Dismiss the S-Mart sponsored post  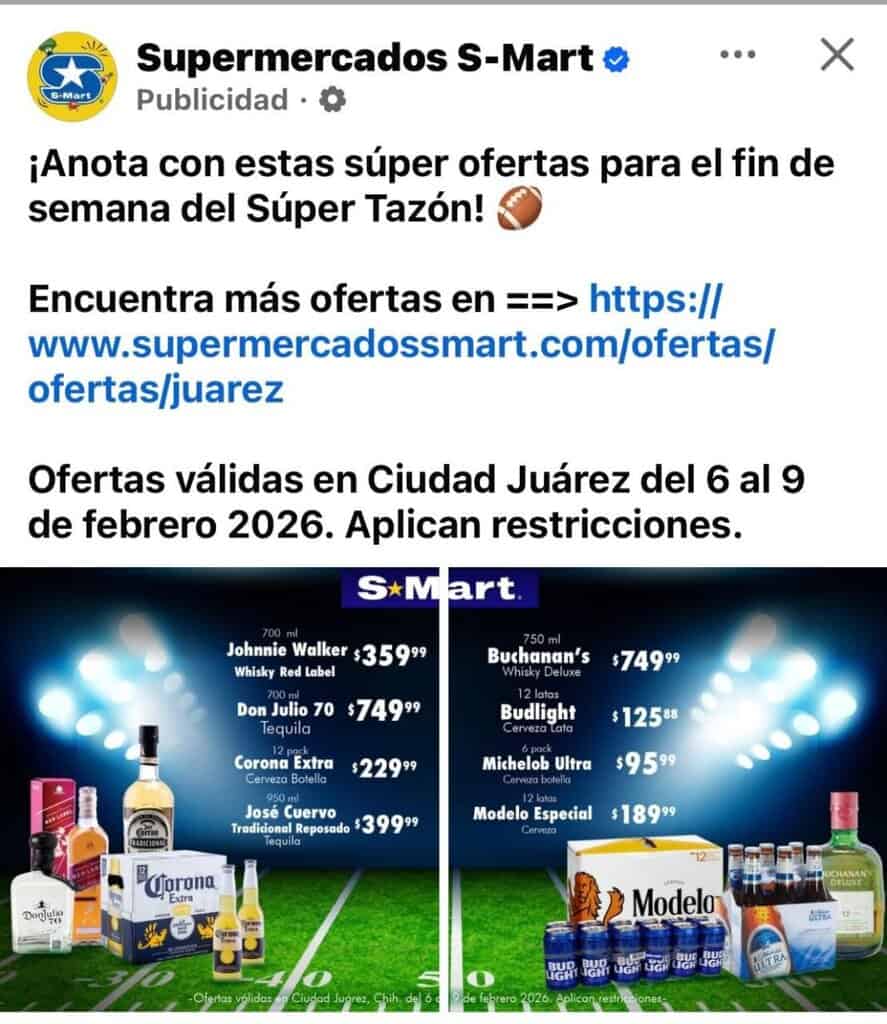coord(836,56)
